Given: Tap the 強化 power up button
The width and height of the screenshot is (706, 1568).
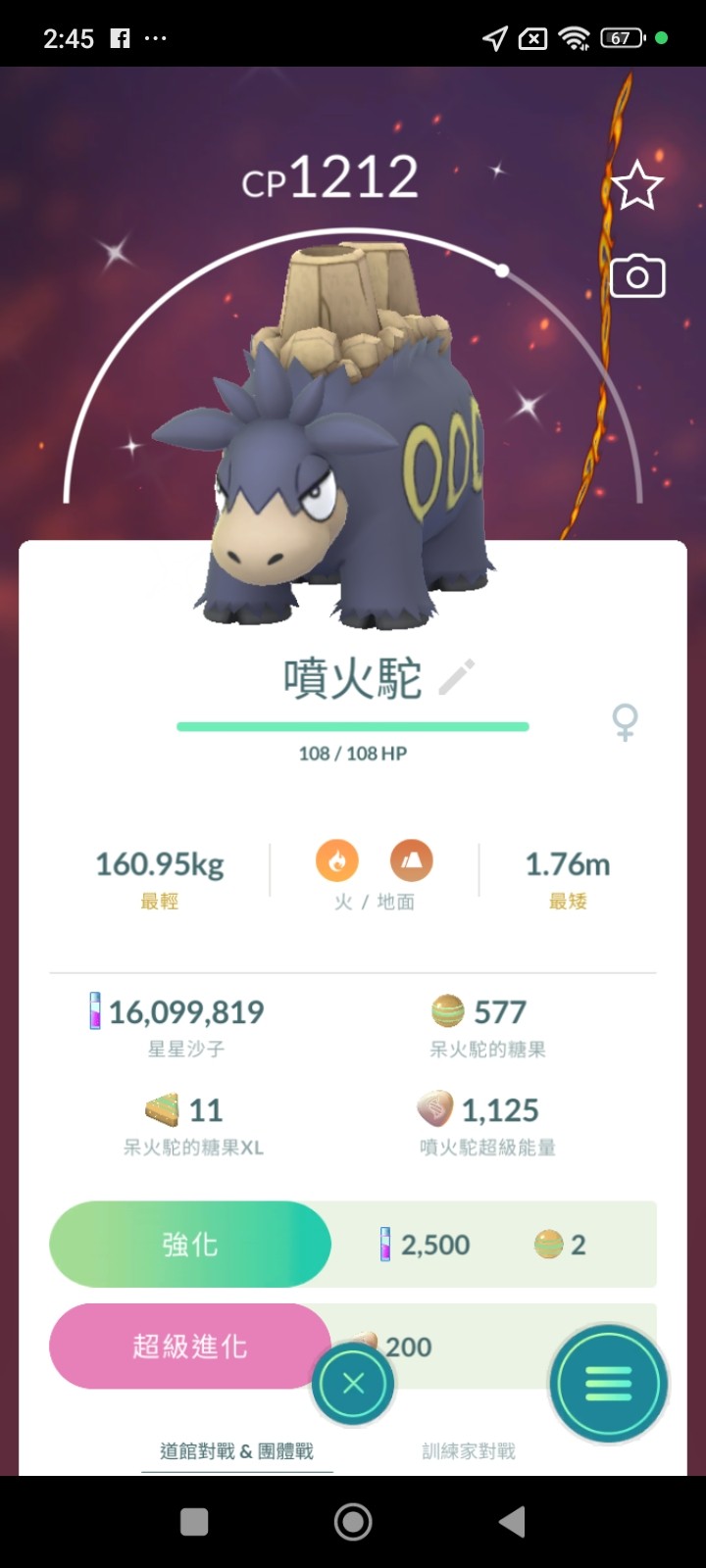Looking at the screenshot, I should (x=190, y=1245).
